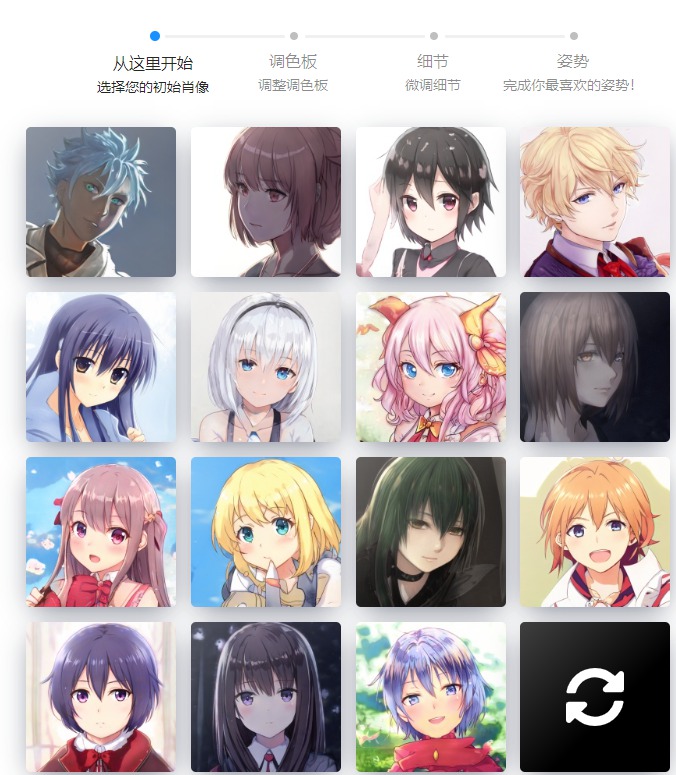Refresh the portrait options

594,697
